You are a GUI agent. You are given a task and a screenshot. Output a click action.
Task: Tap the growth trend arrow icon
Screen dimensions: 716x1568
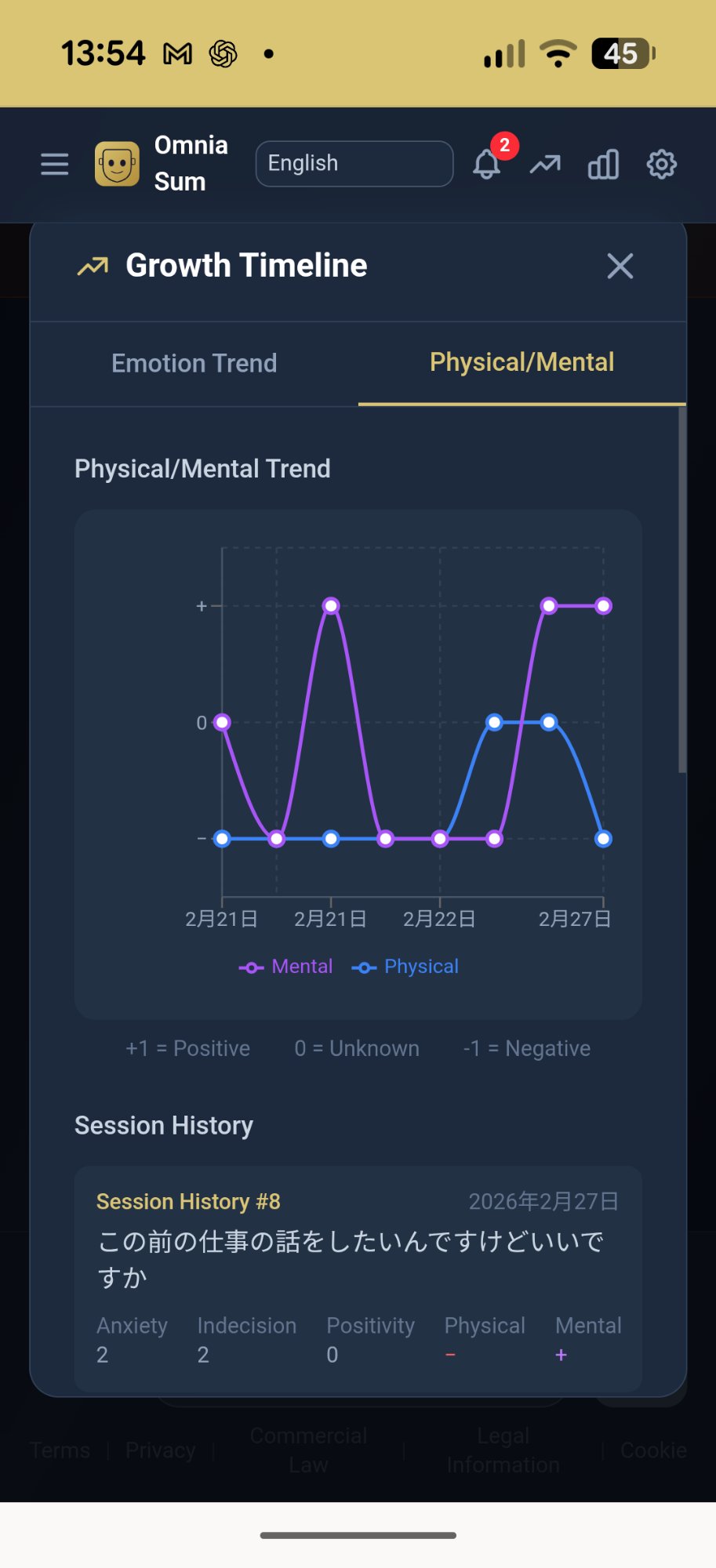point(545,165)
